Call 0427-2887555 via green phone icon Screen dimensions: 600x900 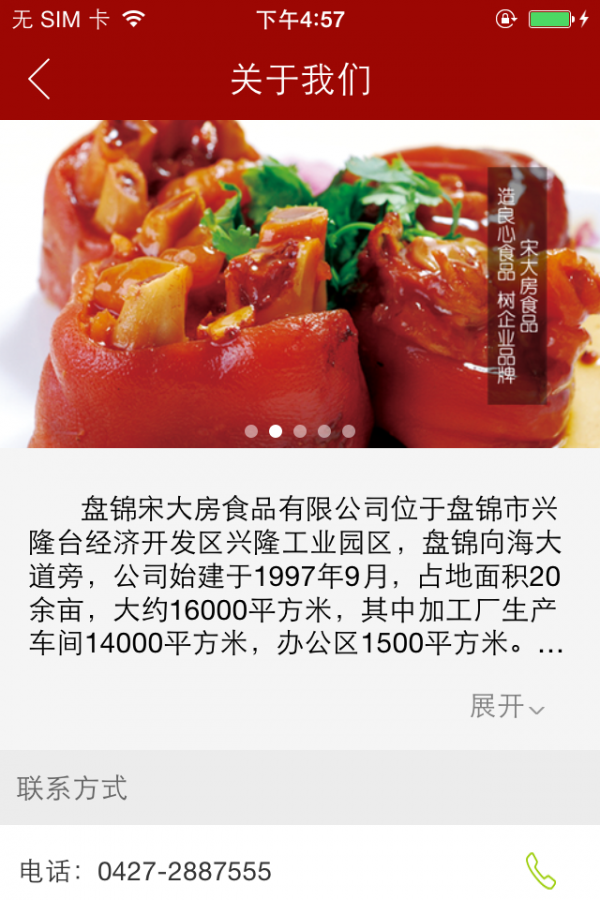coord(540,870)
